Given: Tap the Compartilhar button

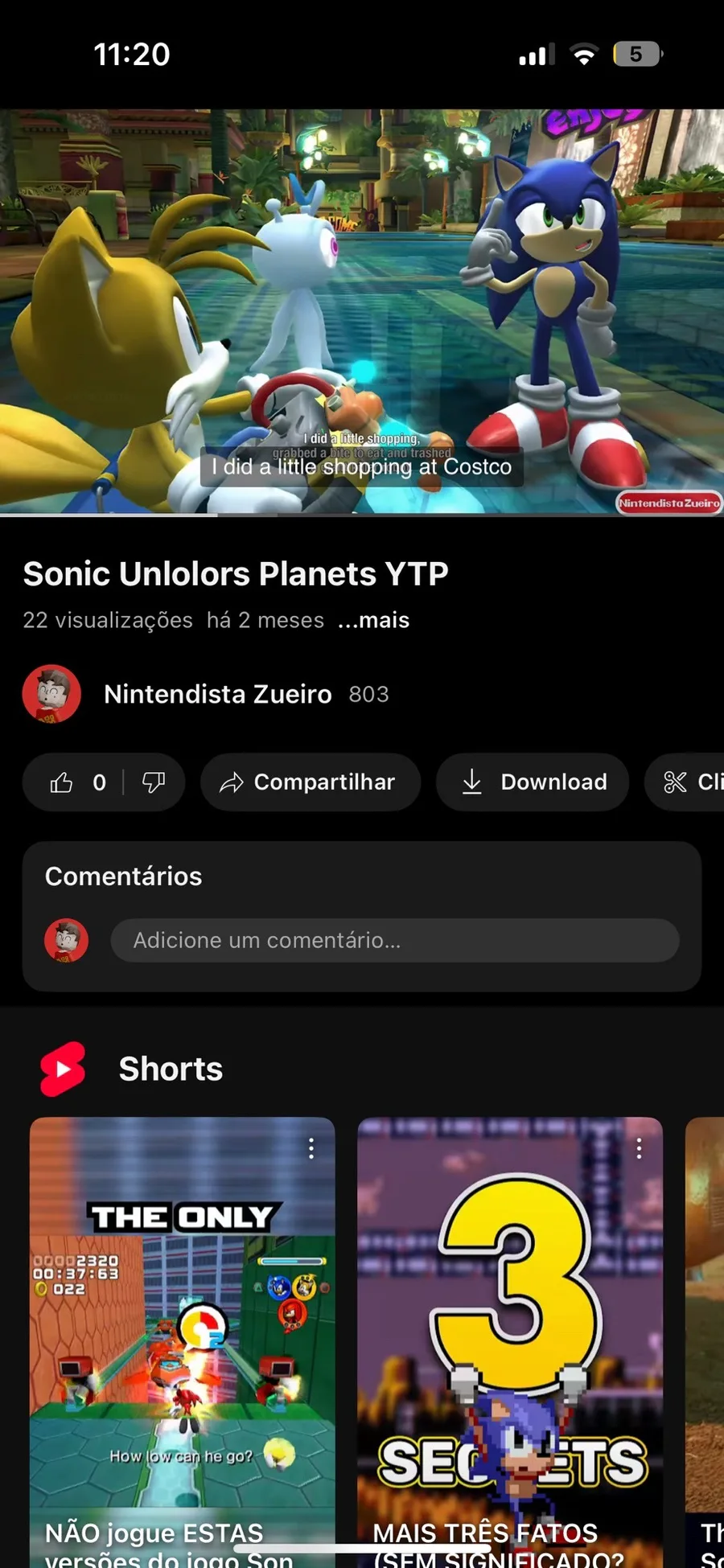Looking at the screenshot, I should (311, 782).
